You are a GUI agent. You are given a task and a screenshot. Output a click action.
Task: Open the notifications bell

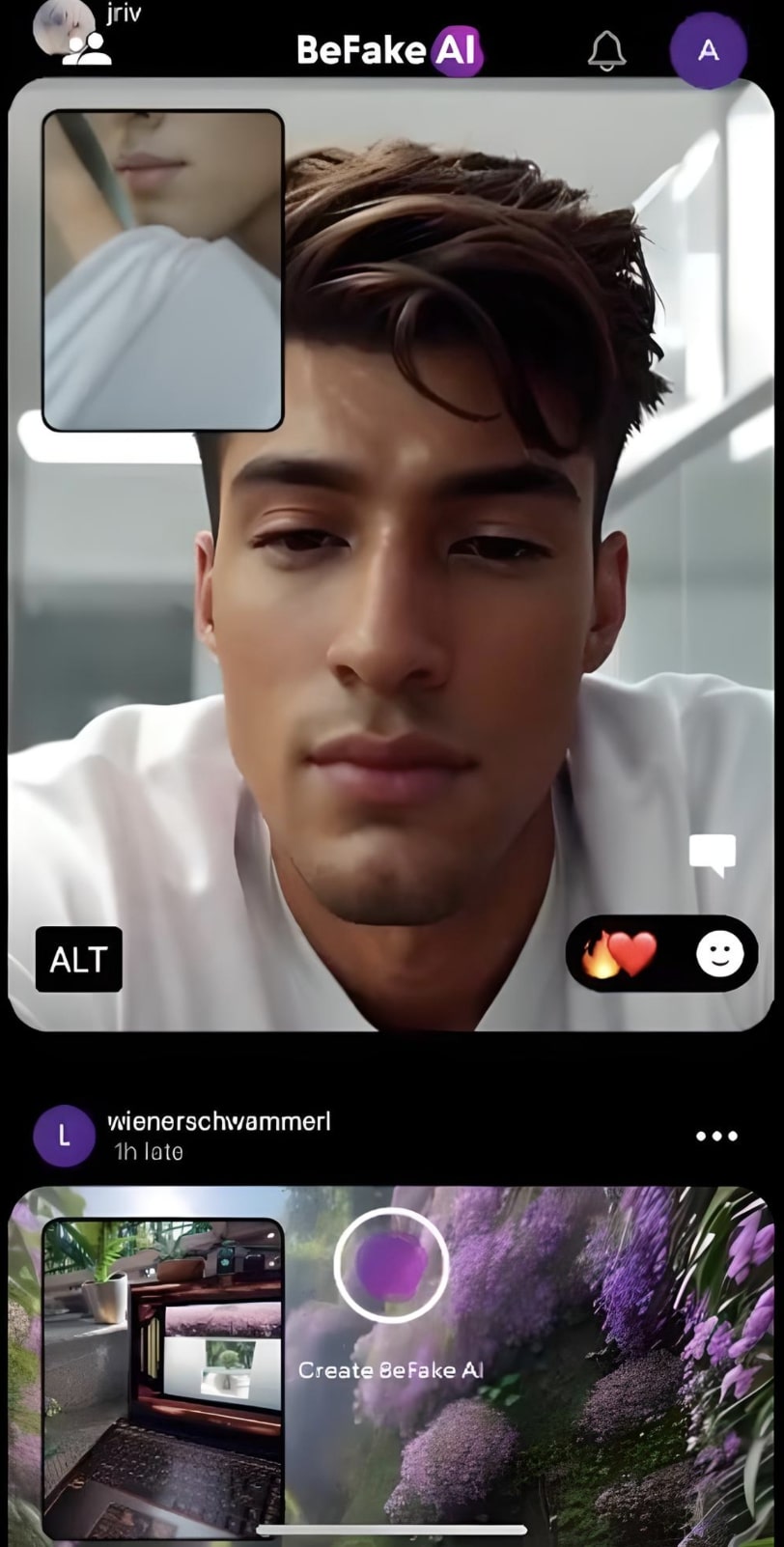(606, 50)
